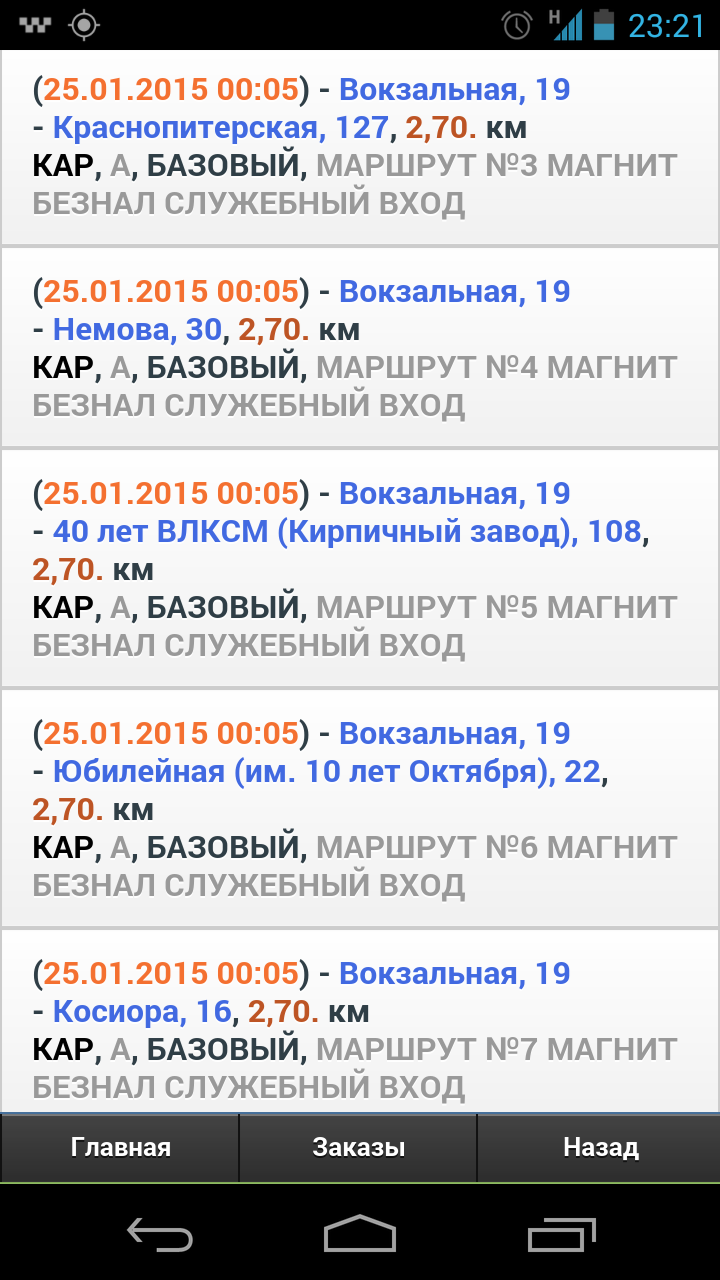The height and width of the screenshot is (1280, 720).
Task: Tap the Назад button
Action: (600, 1148)
